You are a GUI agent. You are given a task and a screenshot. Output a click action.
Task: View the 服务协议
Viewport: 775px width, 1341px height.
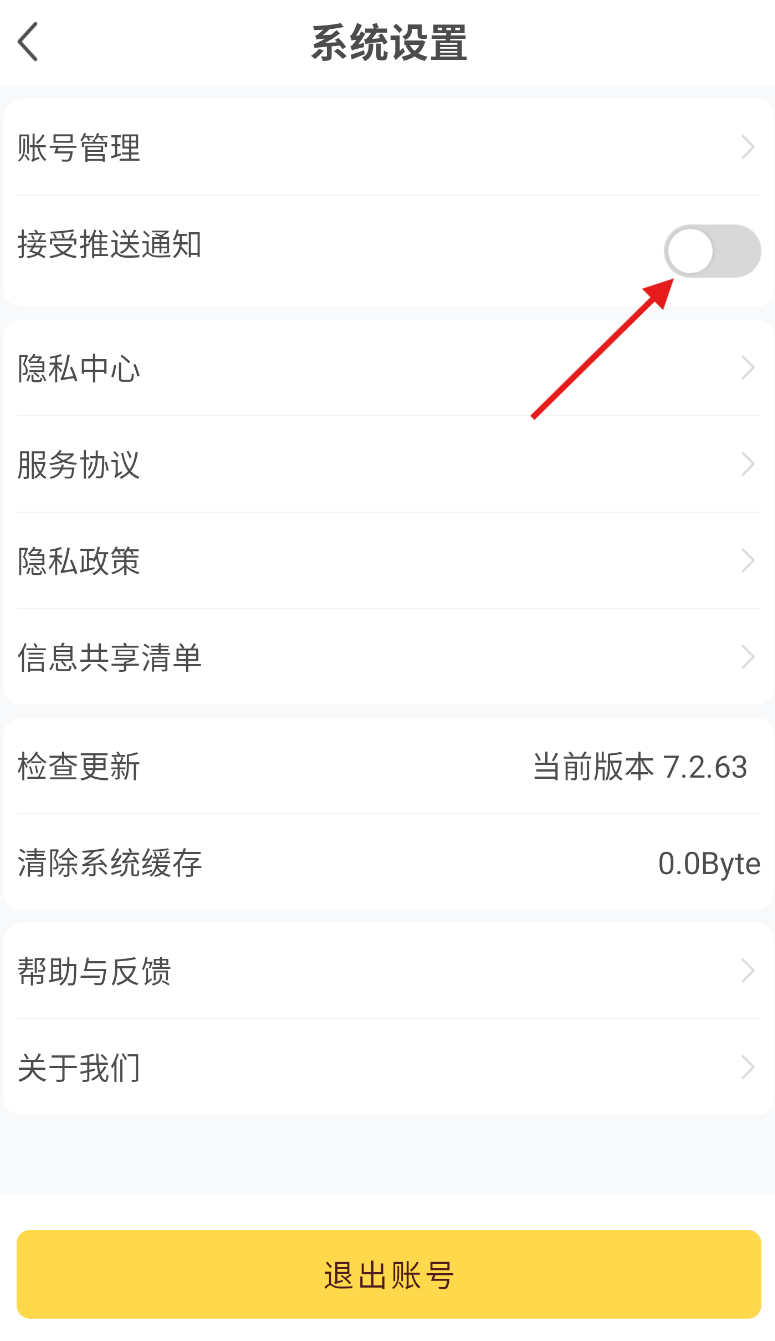coord(388,465)
